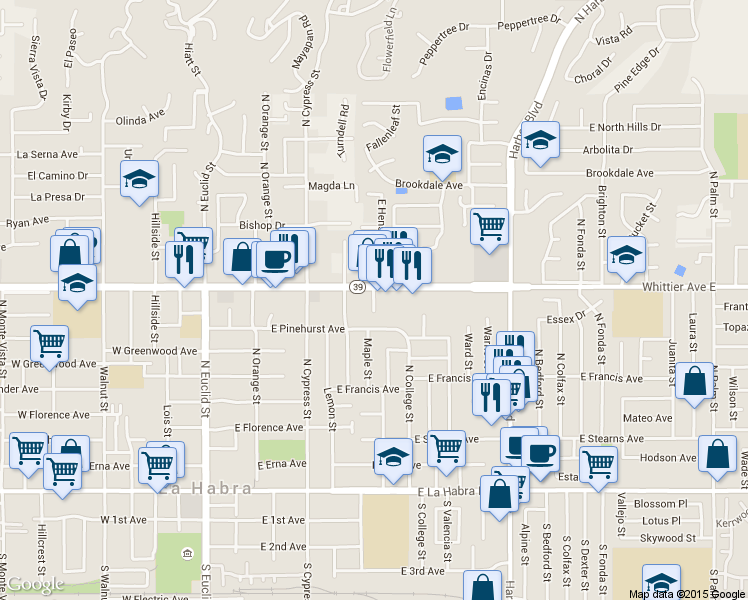Select the school marker by E North Hills Dr
The width and height of the screenshot is (748, 600).
pos(540,140)
